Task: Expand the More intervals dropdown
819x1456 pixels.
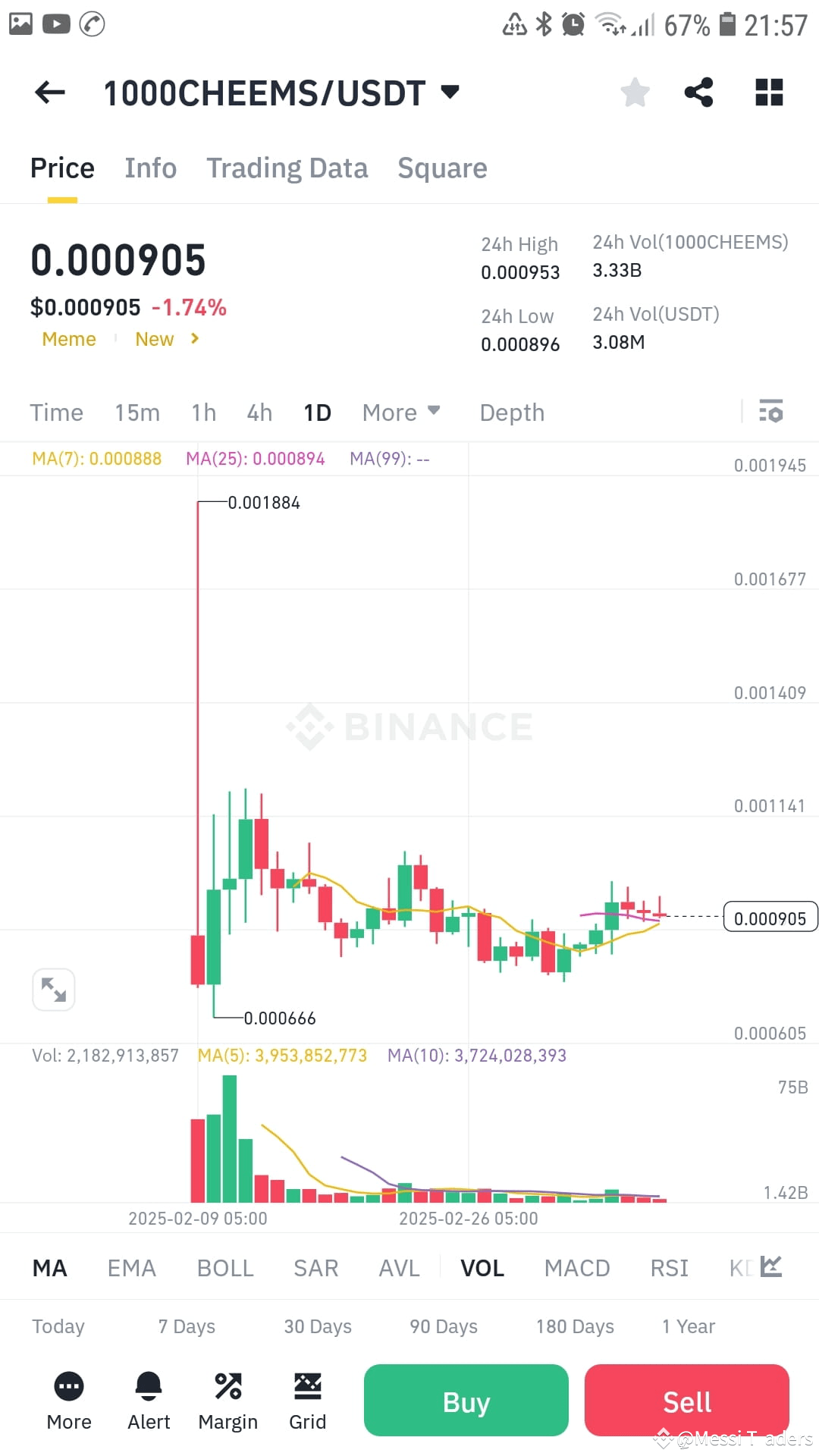Action: pos(401,412)
